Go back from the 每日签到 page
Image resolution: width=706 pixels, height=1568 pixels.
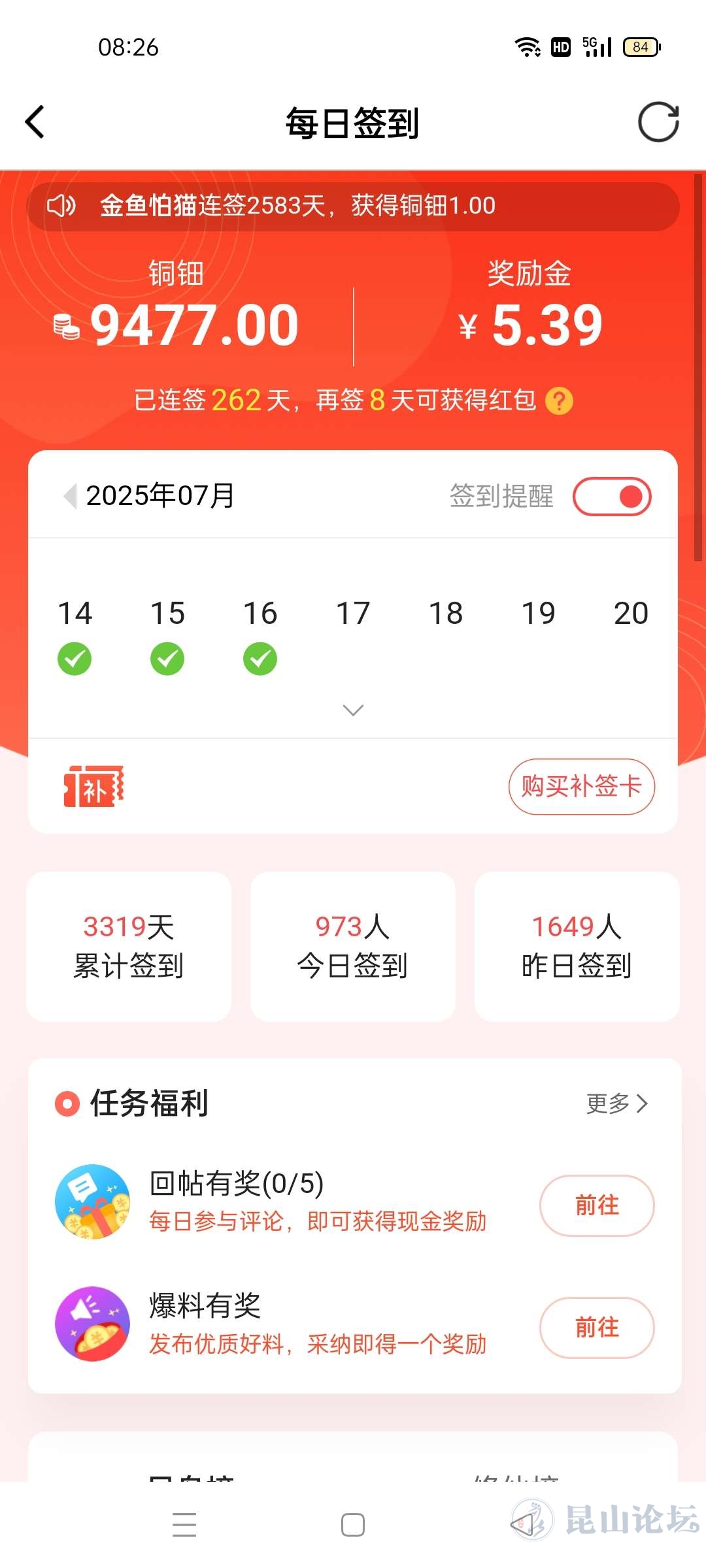click(35, 122)
